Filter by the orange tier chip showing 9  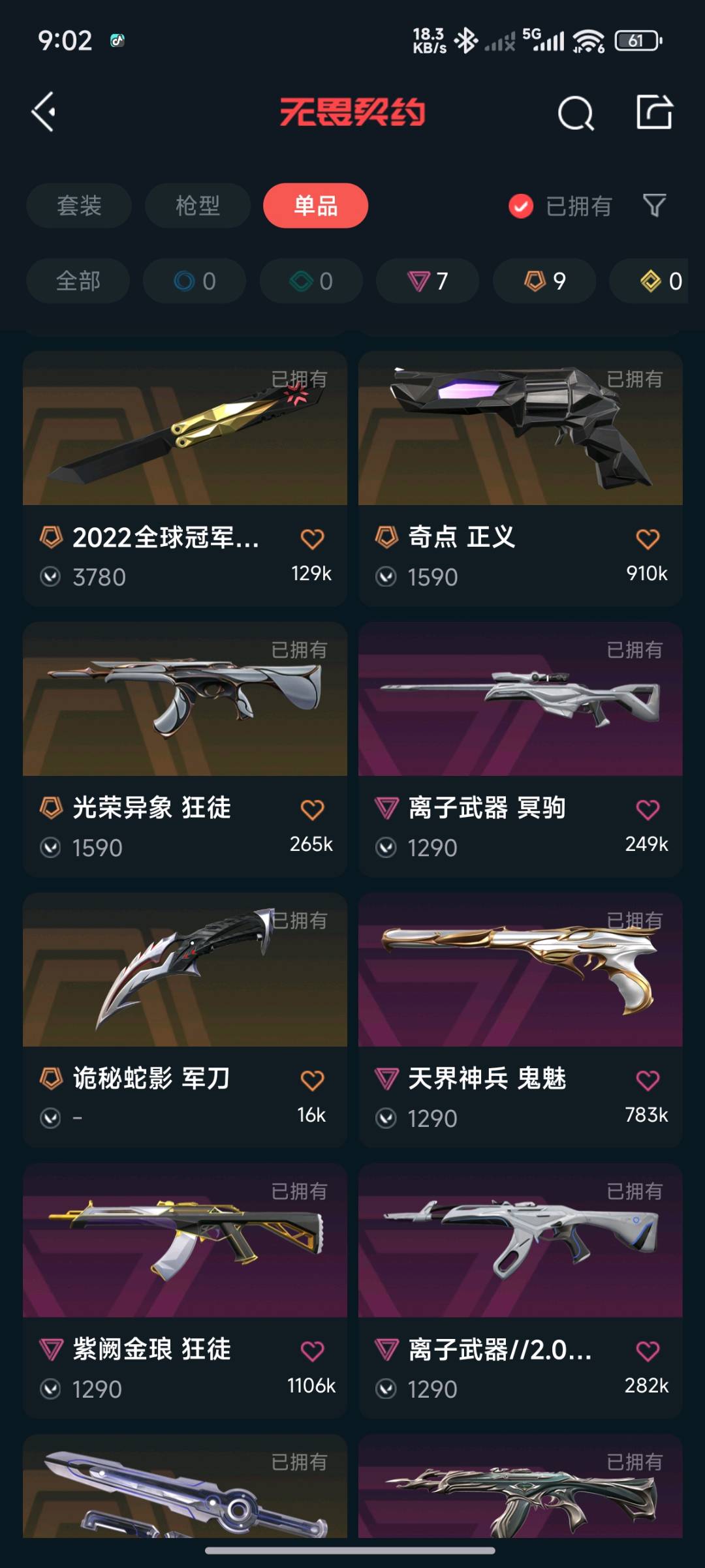(x=544, y=281)
